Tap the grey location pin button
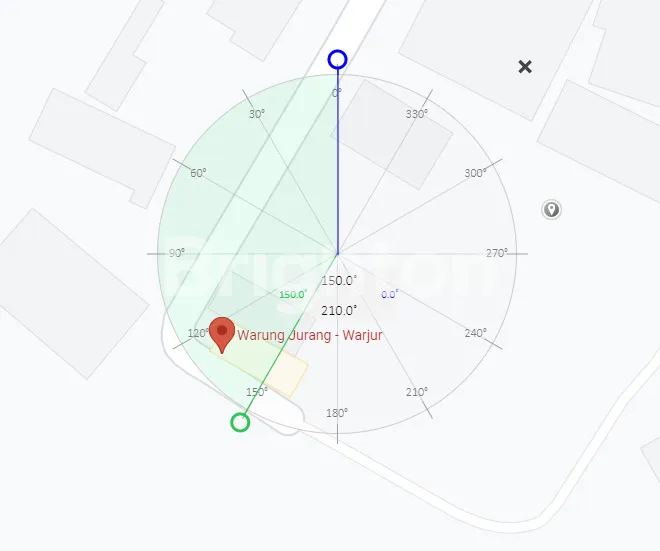Viewport: 660px width, 551px height. (551, 209)
